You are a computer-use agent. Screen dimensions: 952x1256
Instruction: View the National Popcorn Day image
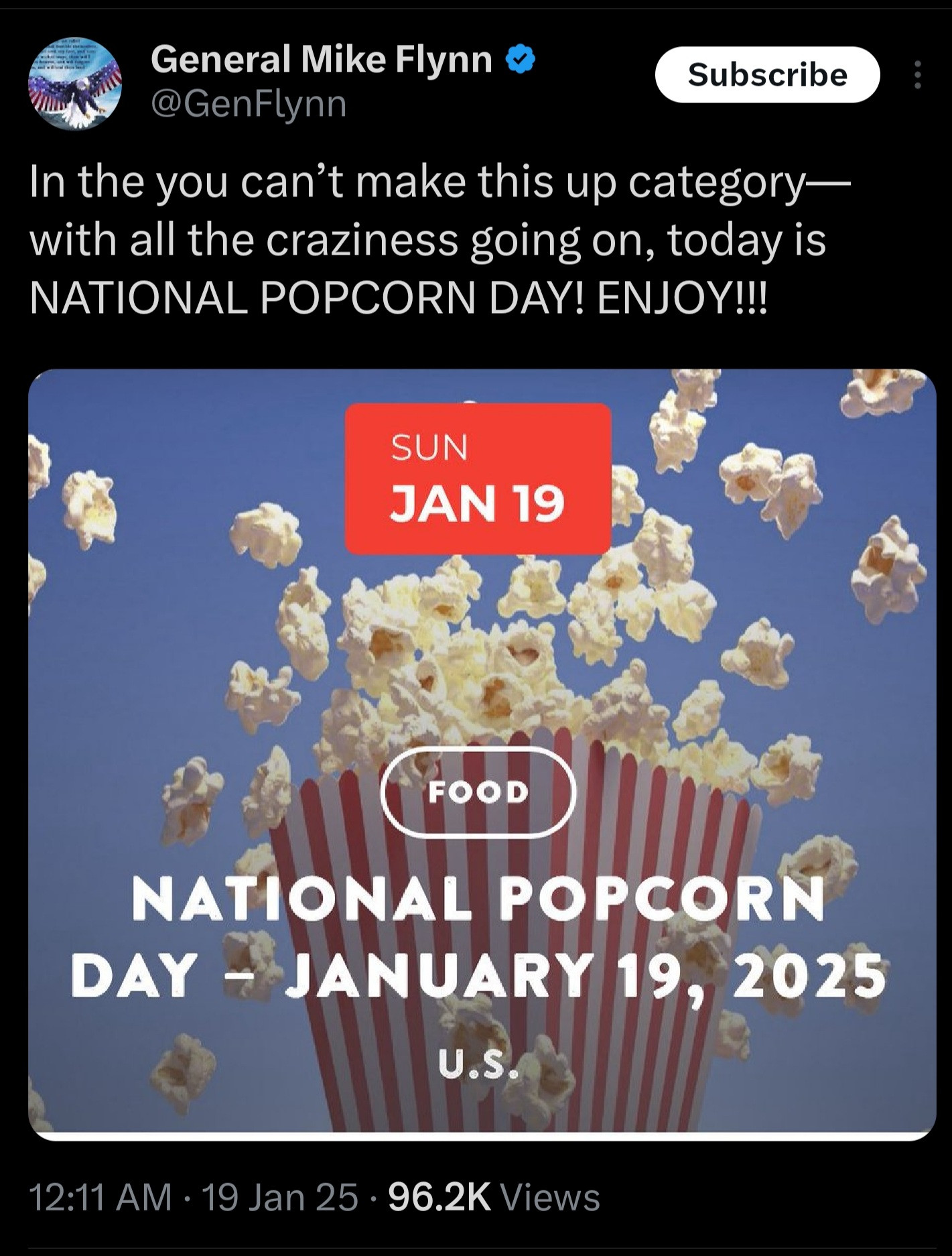coord(481,753)
